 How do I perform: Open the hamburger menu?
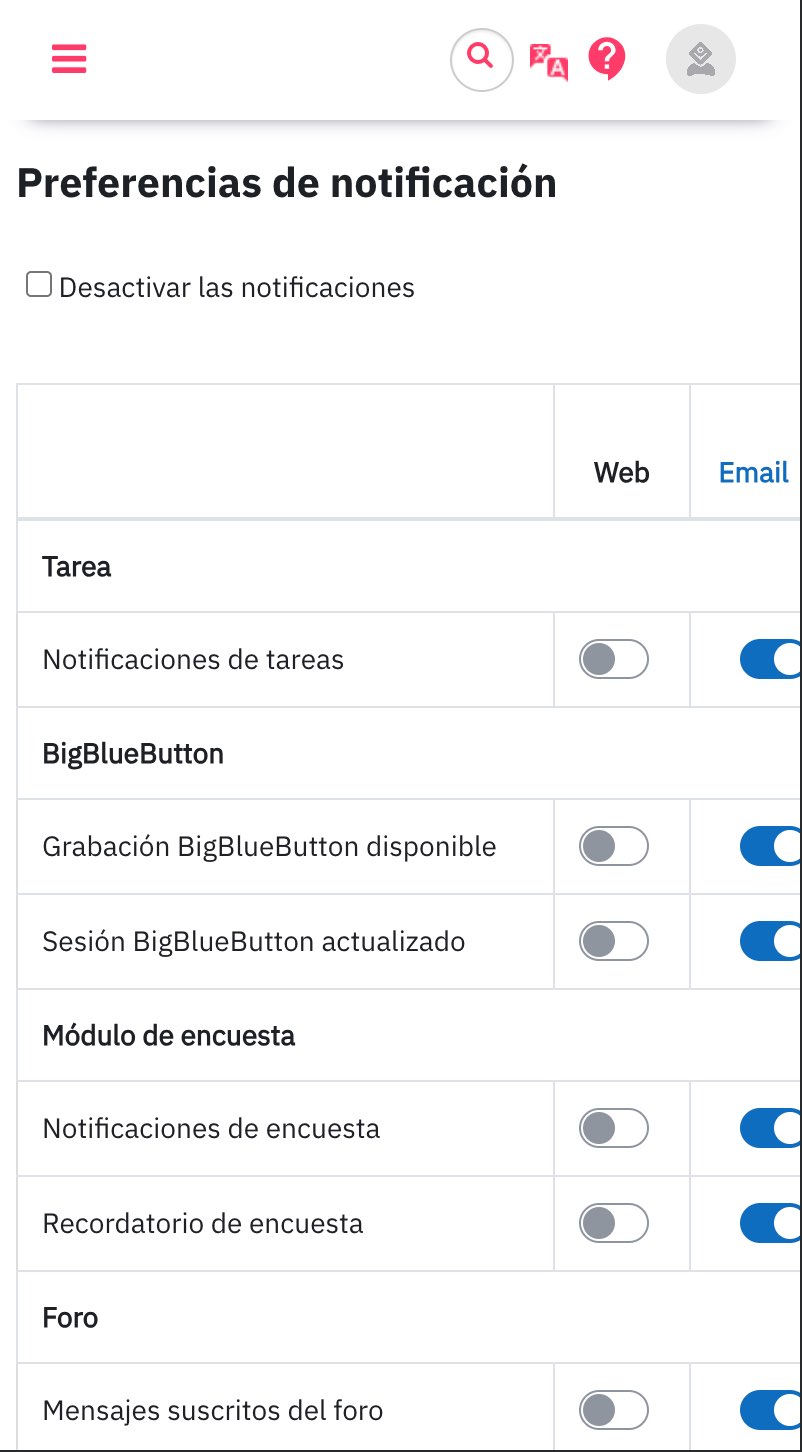69,60
